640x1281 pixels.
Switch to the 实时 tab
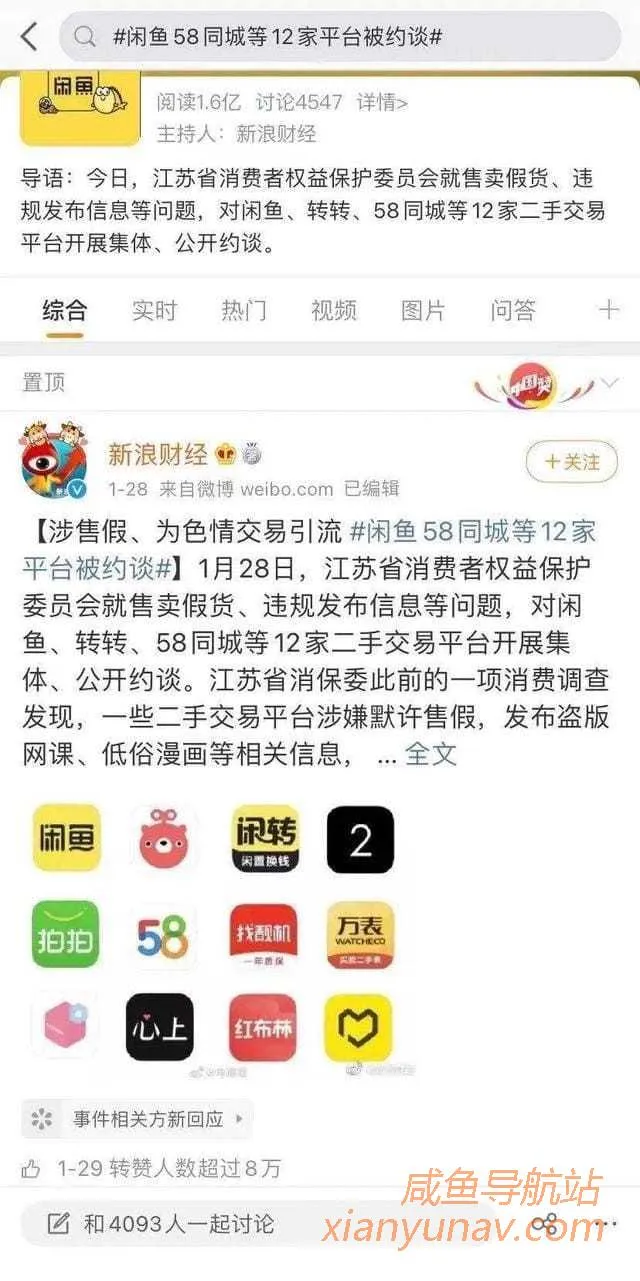[154, 310]
